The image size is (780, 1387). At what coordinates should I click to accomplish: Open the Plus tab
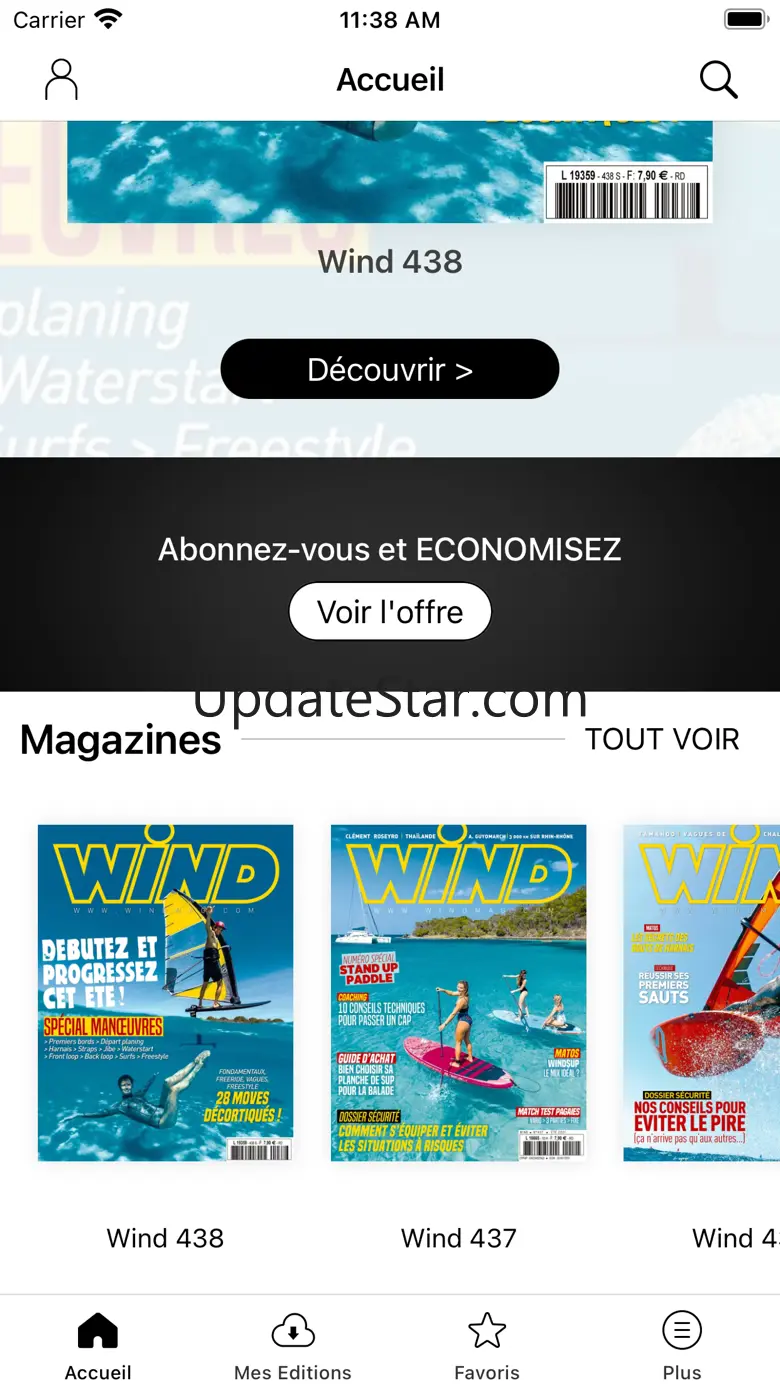[682, 1347]
